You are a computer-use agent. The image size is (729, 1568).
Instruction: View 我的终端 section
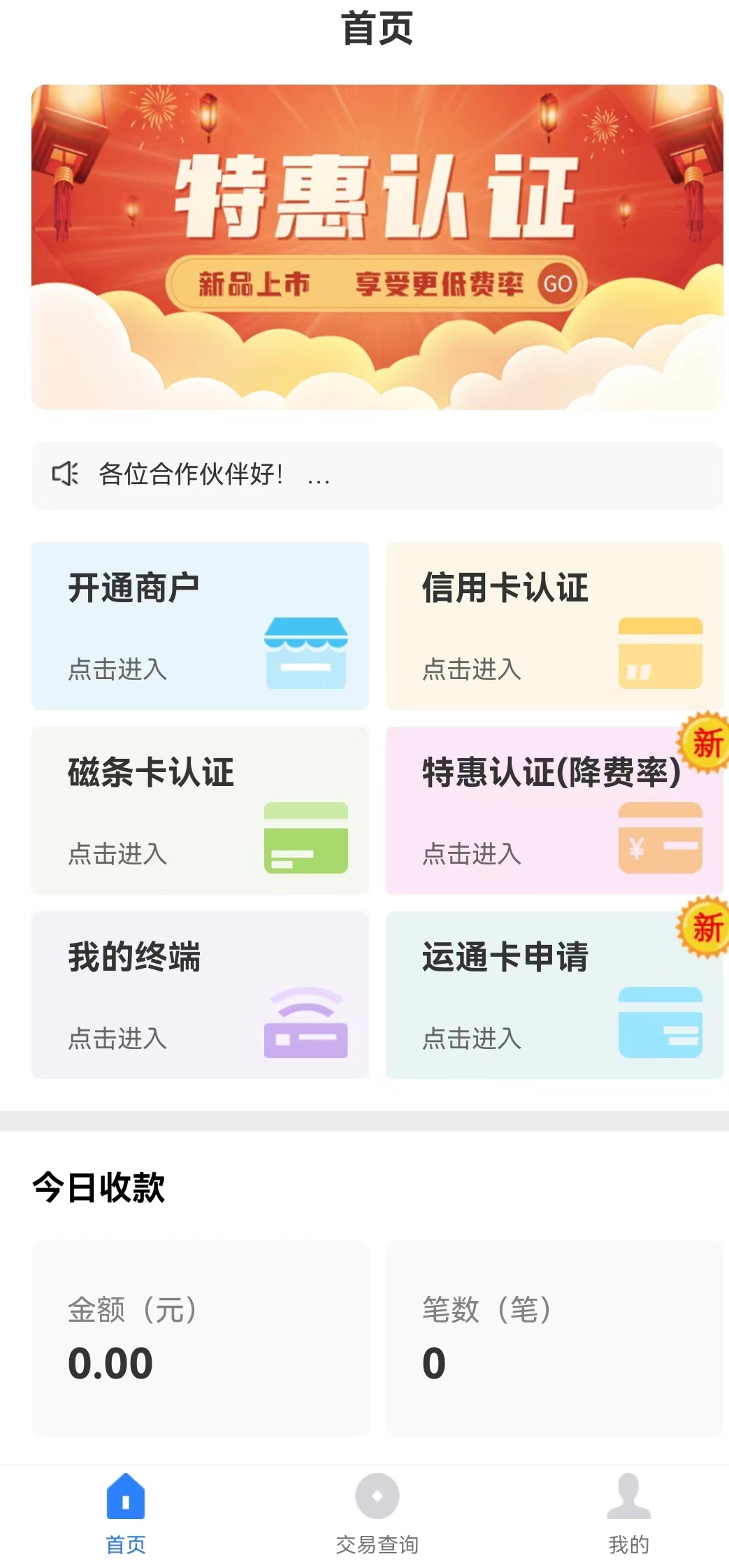[201, 995]
